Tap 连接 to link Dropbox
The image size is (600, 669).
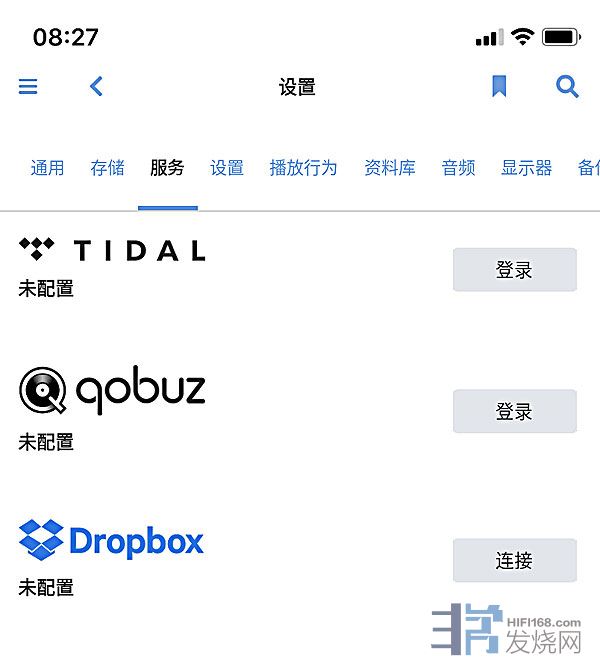click(514, 561)
